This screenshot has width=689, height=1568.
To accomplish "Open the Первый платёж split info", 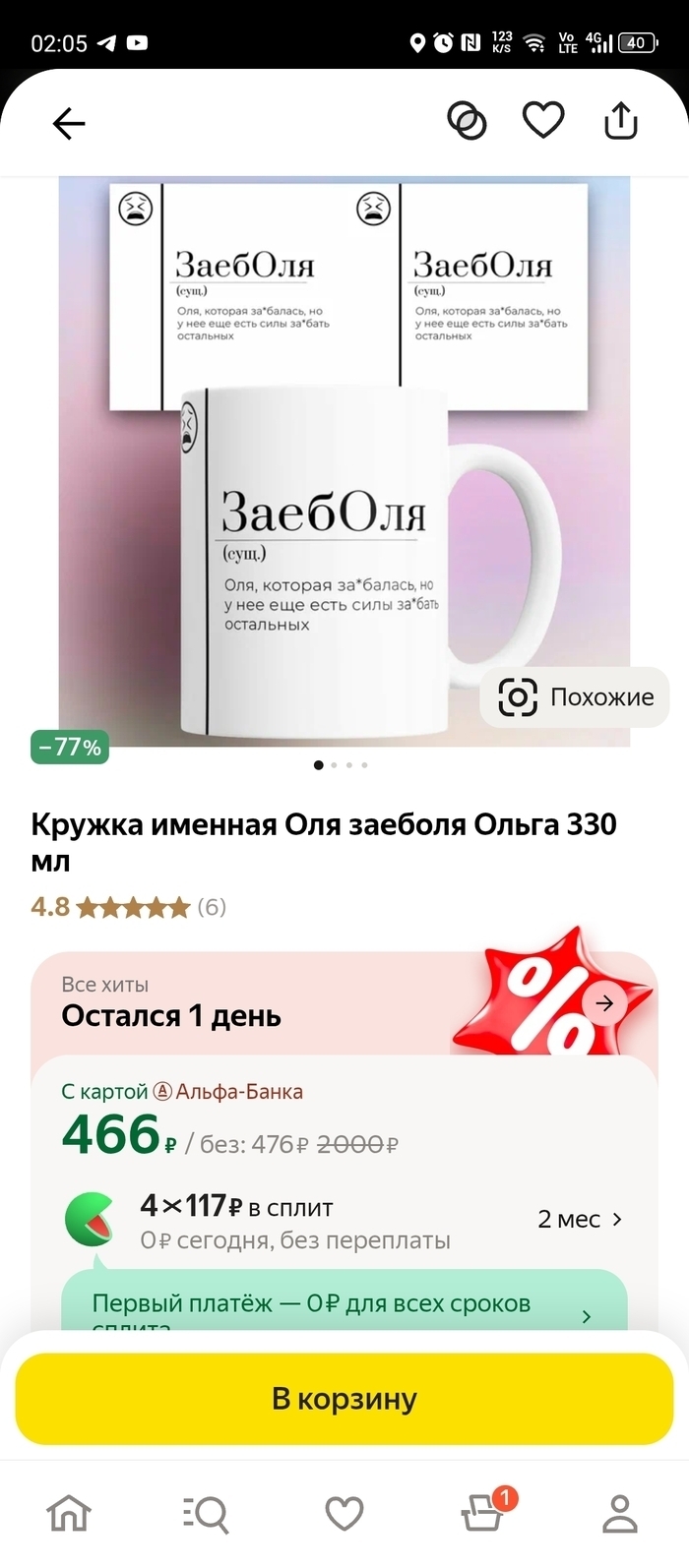I will click(344, 1306).
